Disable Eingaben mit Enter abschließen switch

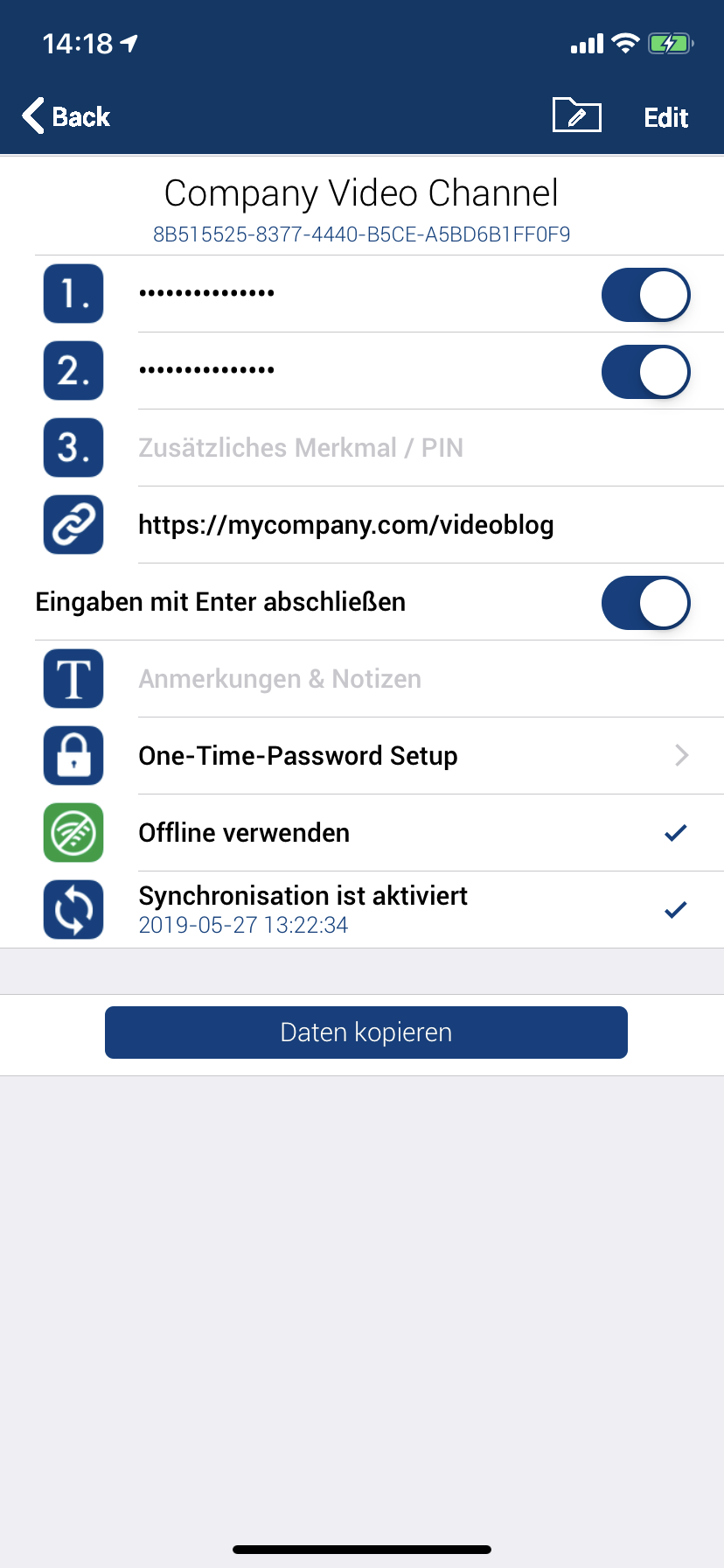[645, 603]
